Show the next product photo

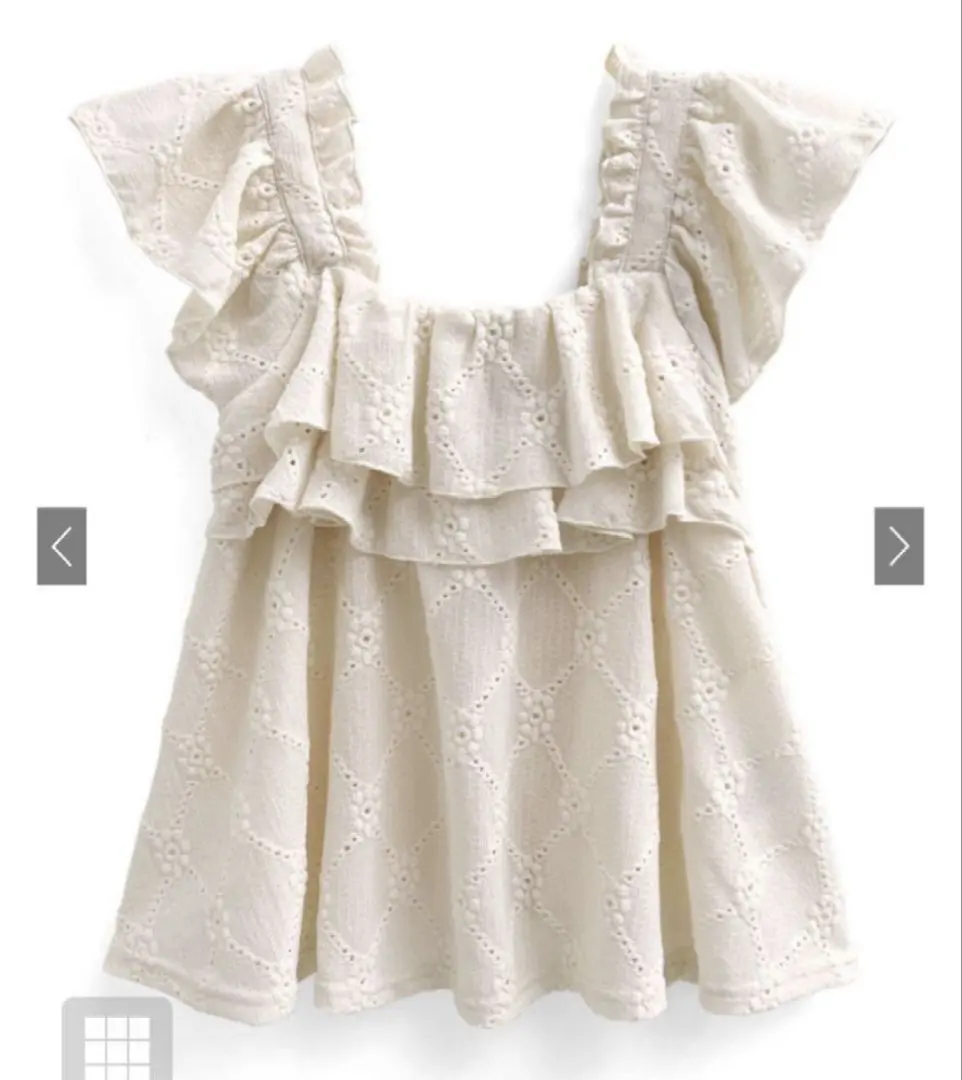tap(898, 546)
